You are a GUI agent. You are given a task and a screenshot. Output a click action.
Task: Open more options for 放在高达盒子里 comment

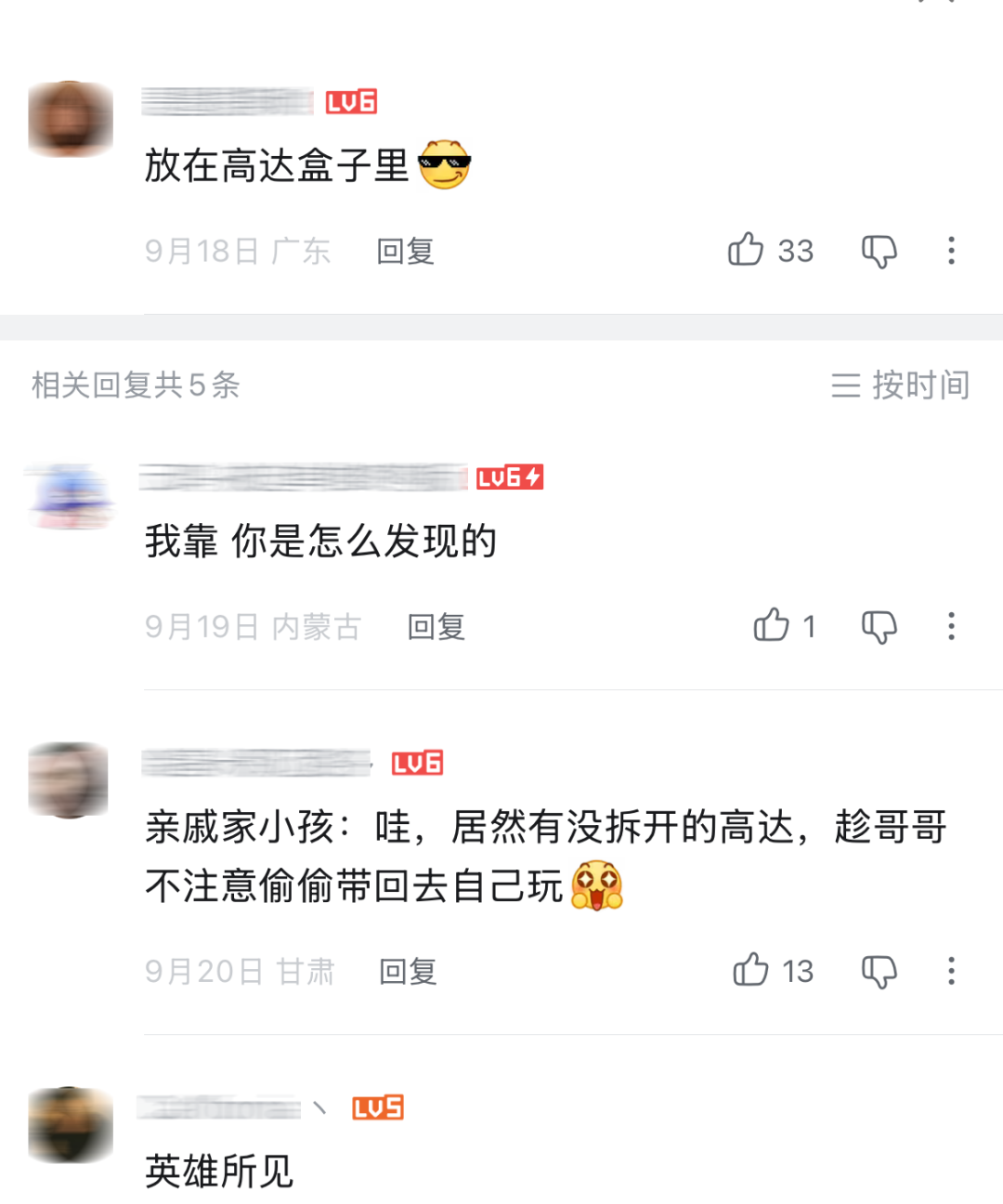point(951,251)
